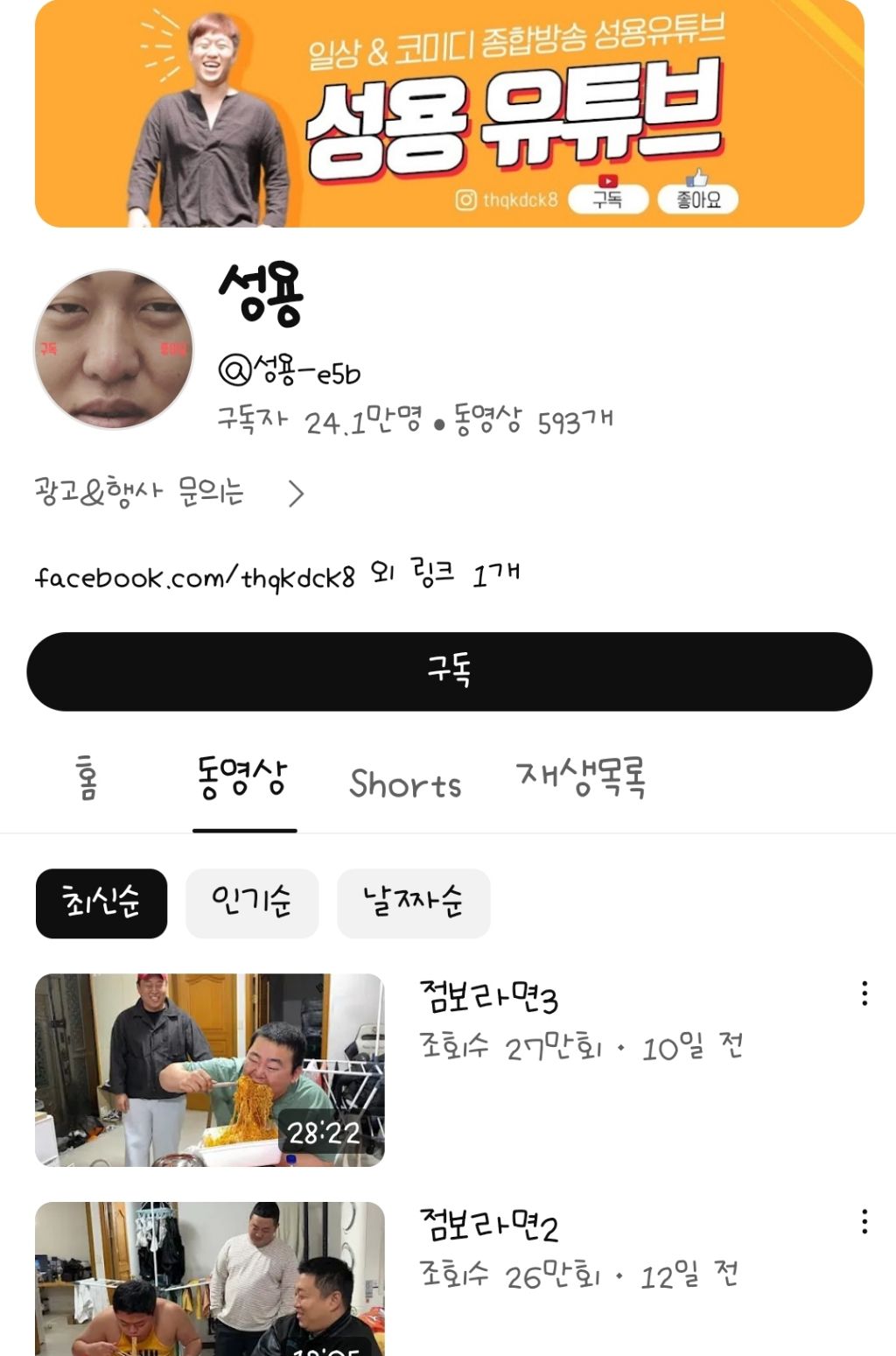Switch sorting to 날짜순
The image size is (896, 1356).
coord(412,903)
